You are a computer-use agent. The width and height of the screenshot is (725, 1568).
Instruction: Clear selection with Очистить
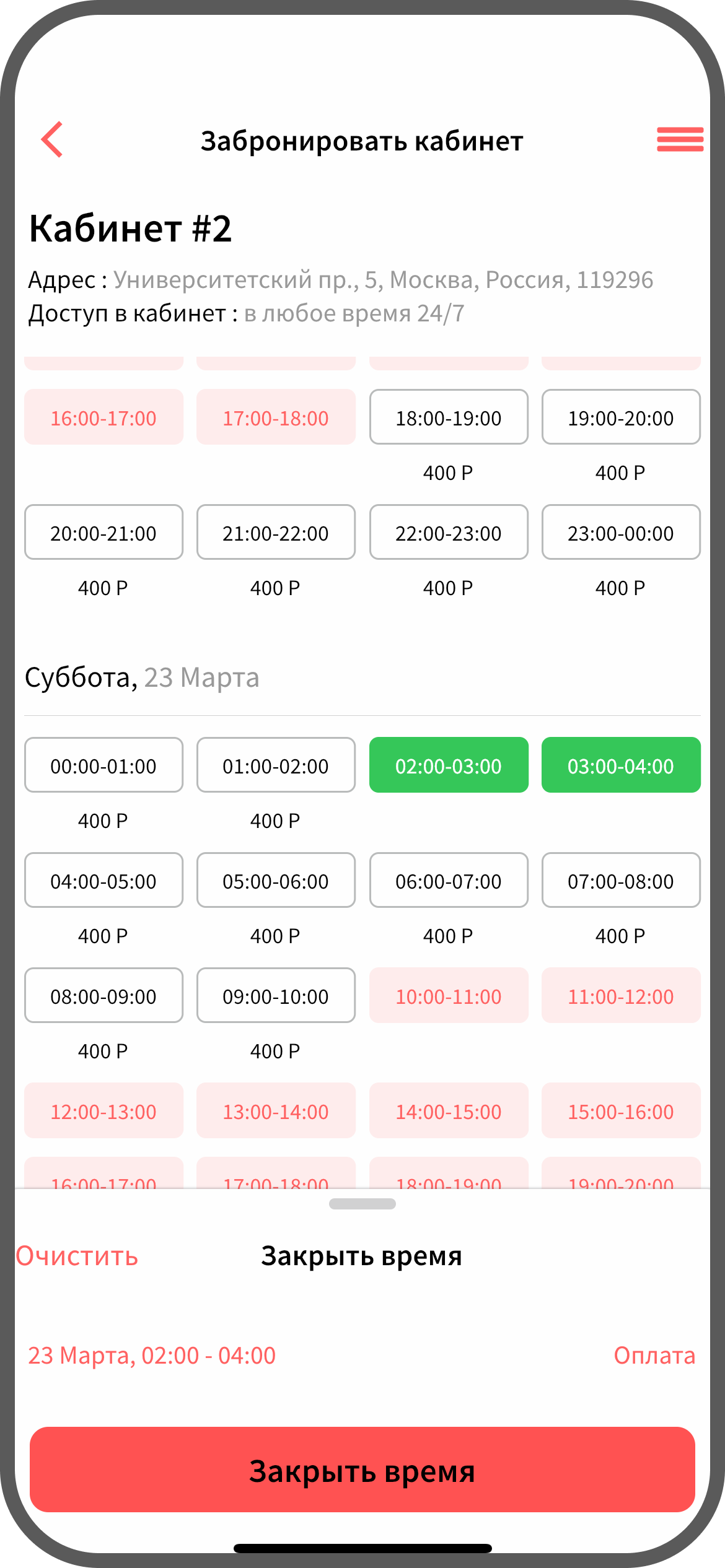(77, 1256)
